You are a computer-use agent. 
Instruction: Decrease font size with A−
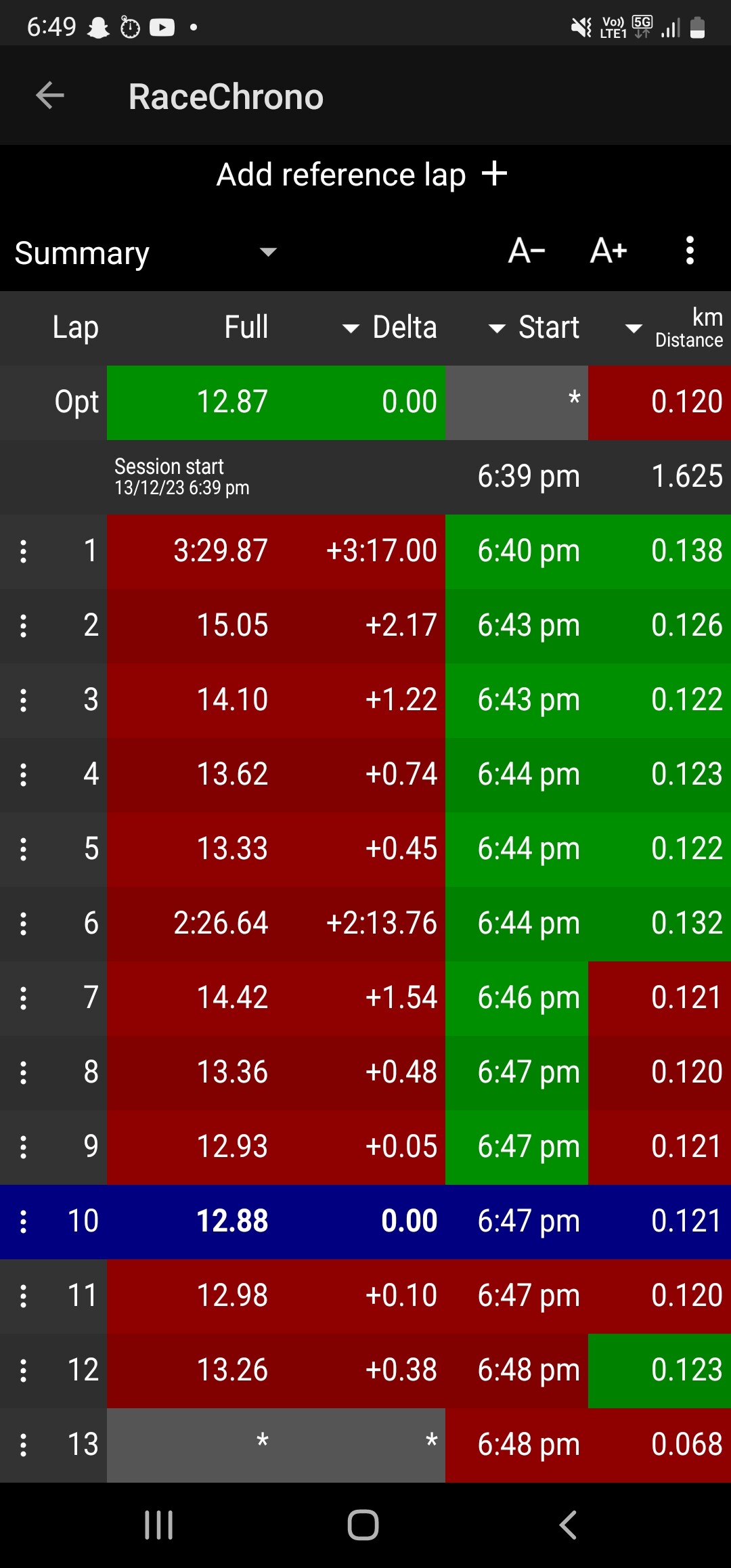pyautogui.click(x=527, y=251)
